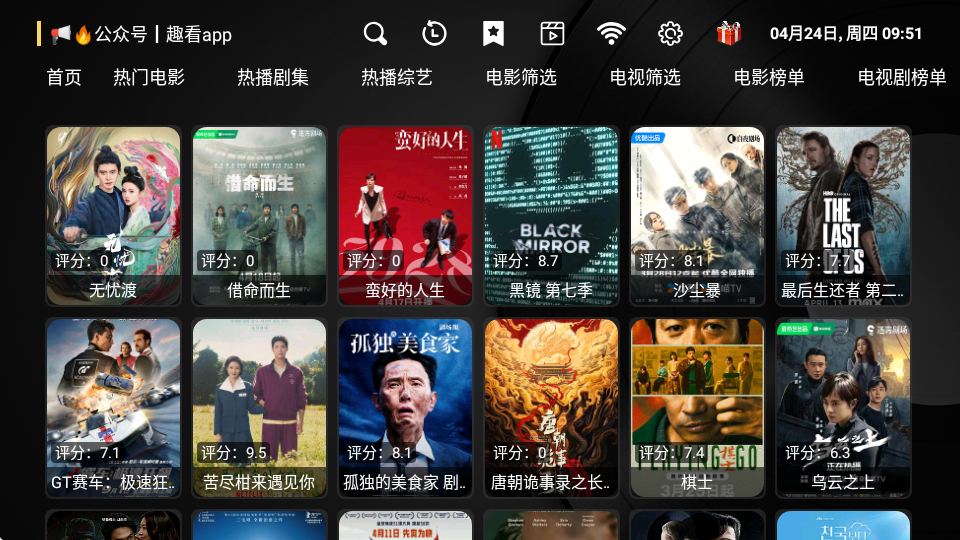Select 乌云之上 card
This screenshot has width=960, height=540.
843,408
